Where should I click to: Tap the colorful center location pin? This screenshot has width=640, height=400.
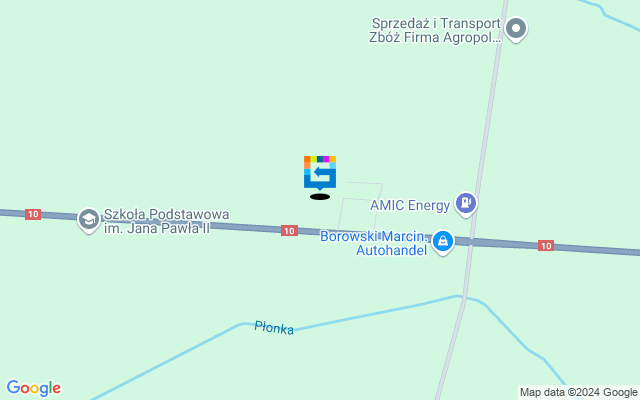320,172
